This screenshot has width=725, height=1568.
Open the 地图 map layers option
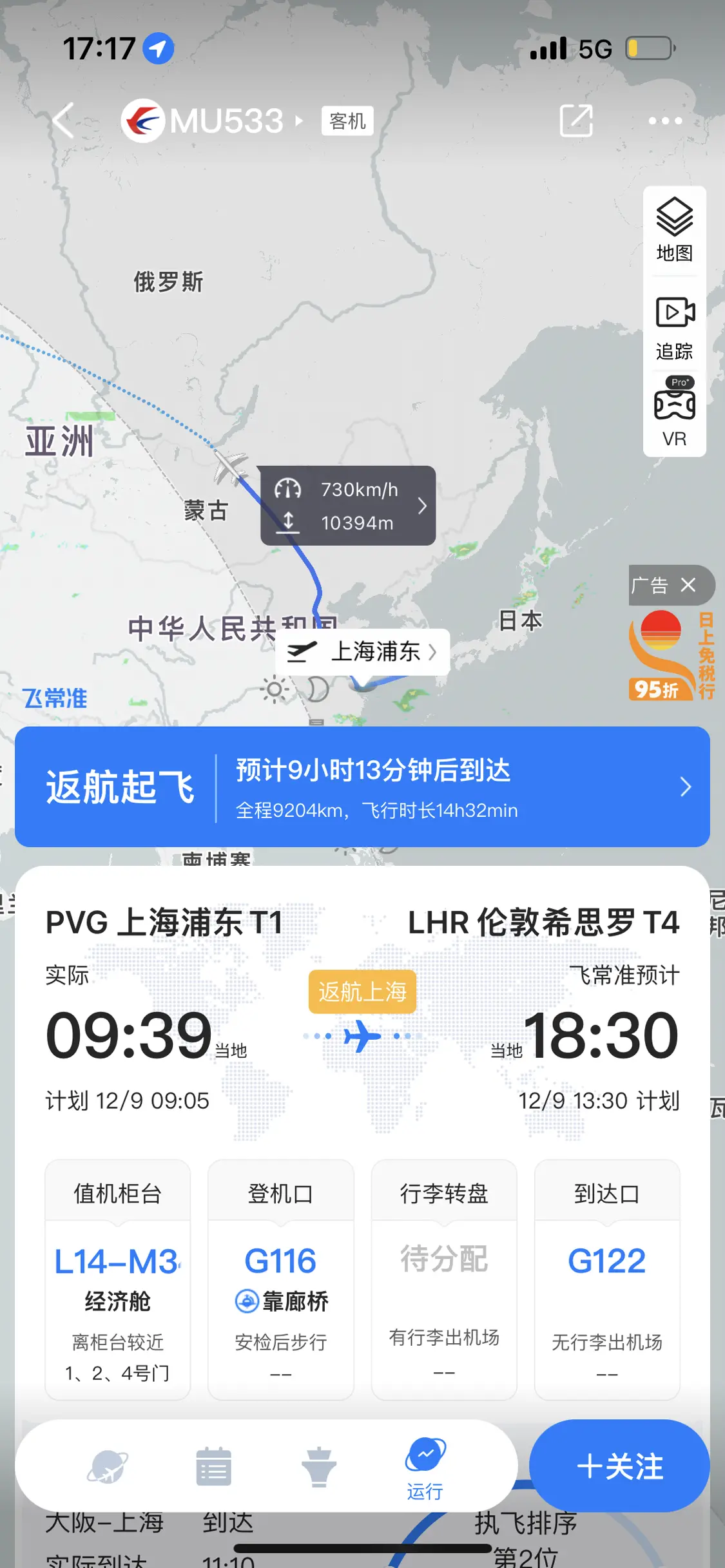coord(674,230)
